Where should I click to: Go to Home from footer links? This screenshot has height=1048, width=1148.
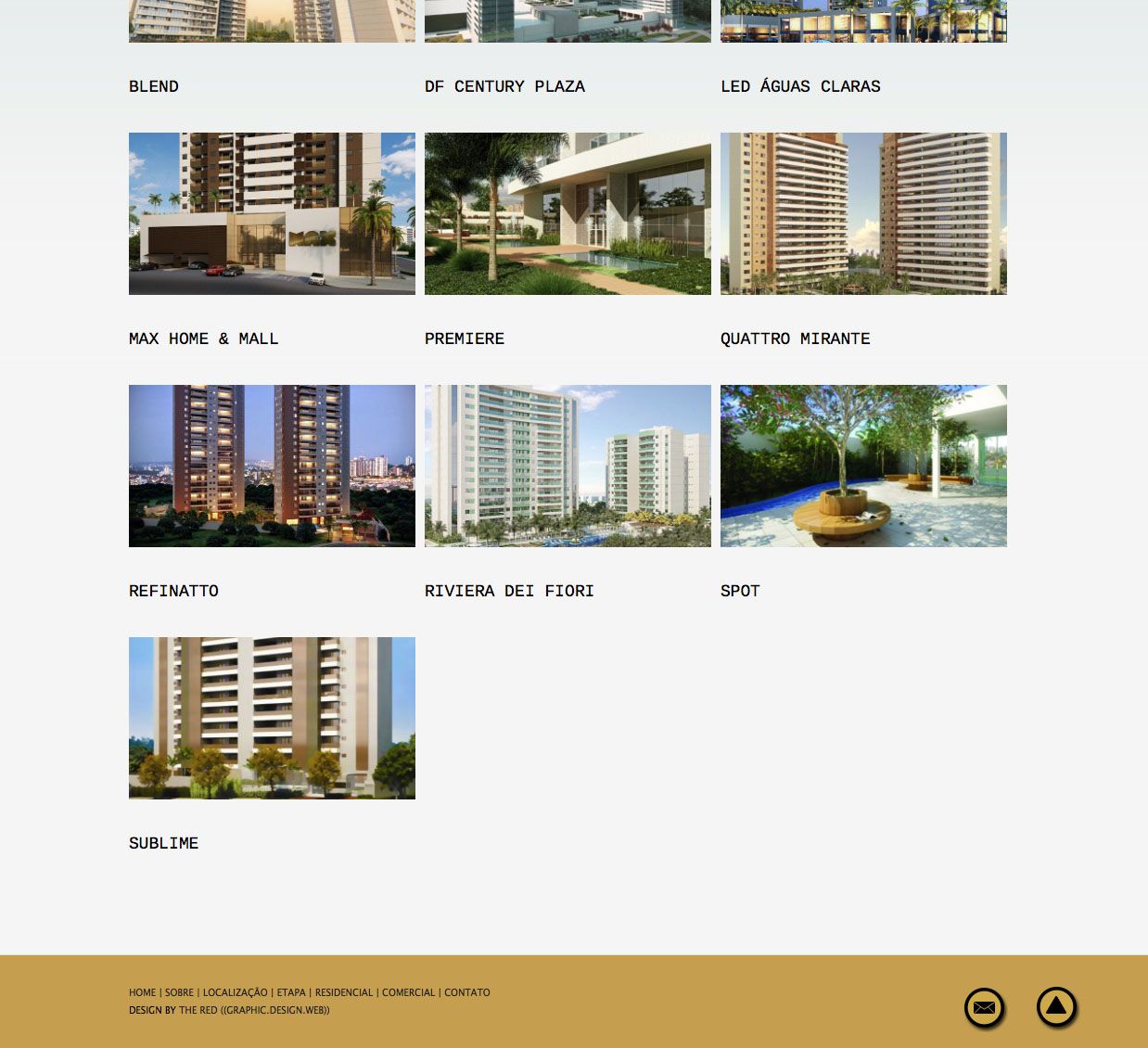pos(142,992)
